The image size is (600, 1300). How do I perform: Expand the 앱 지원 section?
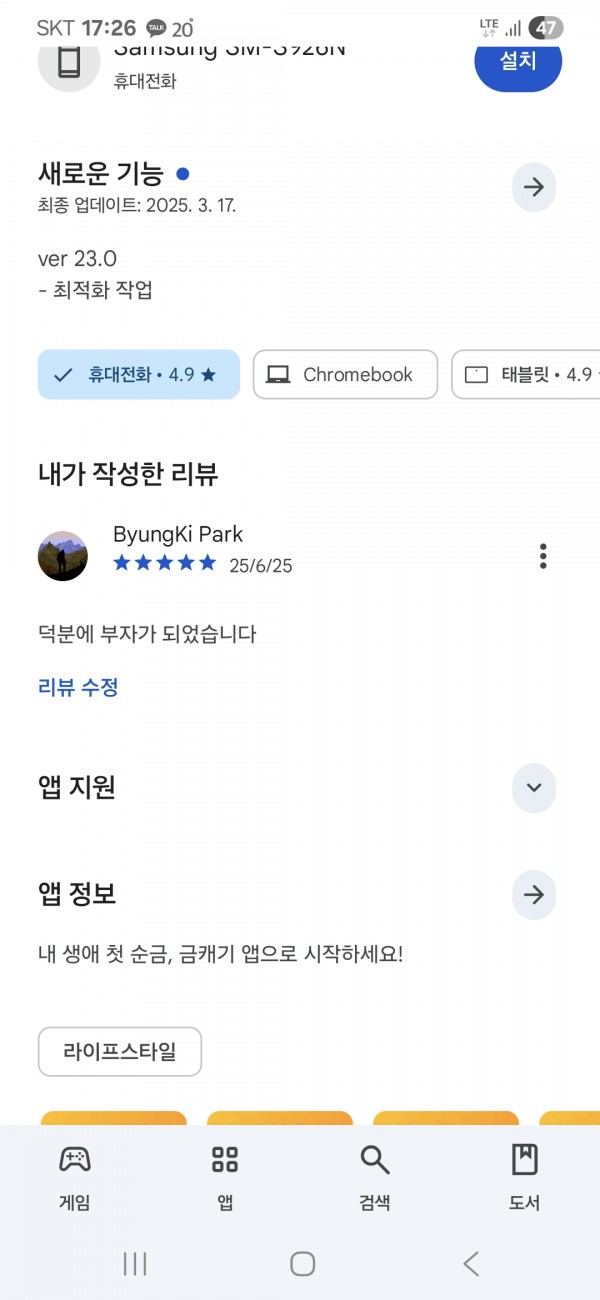(x=534, y=787)
